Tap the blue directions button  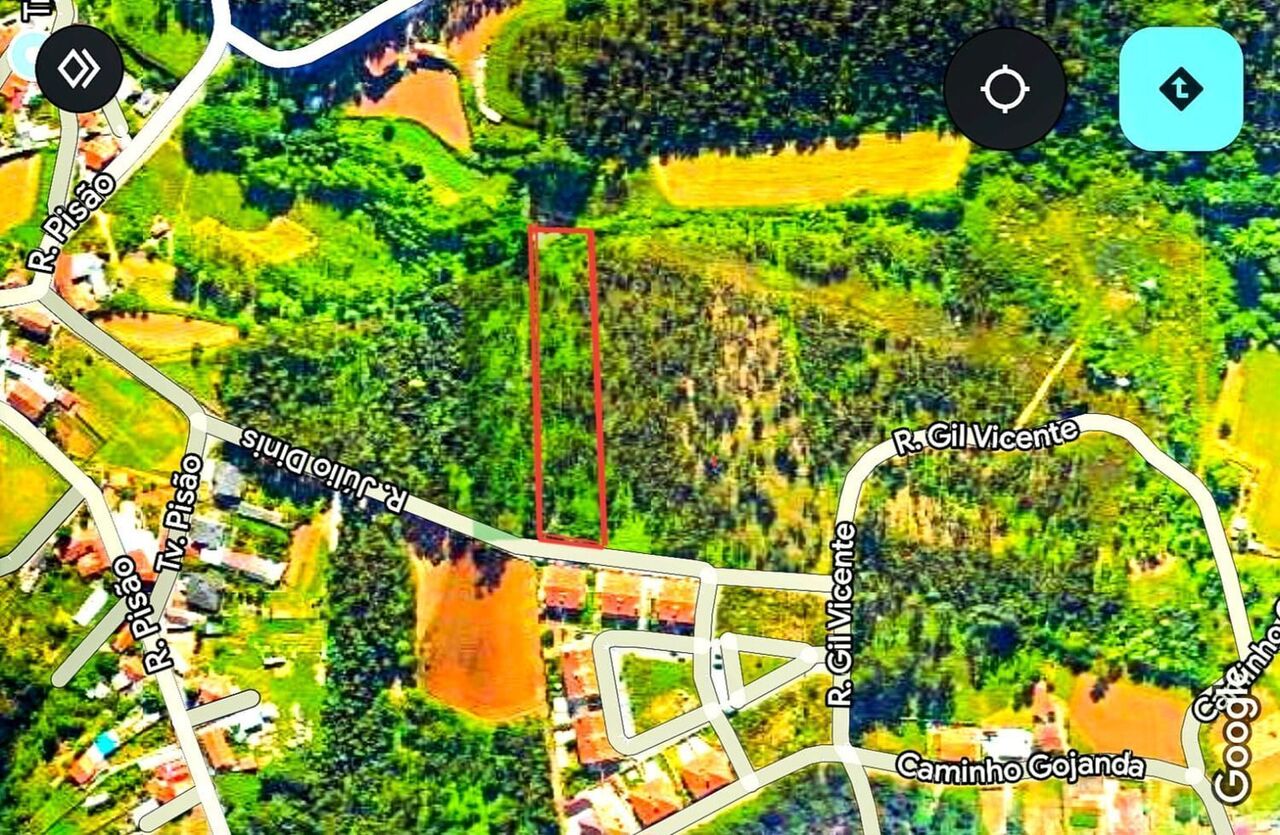click(x=1181, y=89)
